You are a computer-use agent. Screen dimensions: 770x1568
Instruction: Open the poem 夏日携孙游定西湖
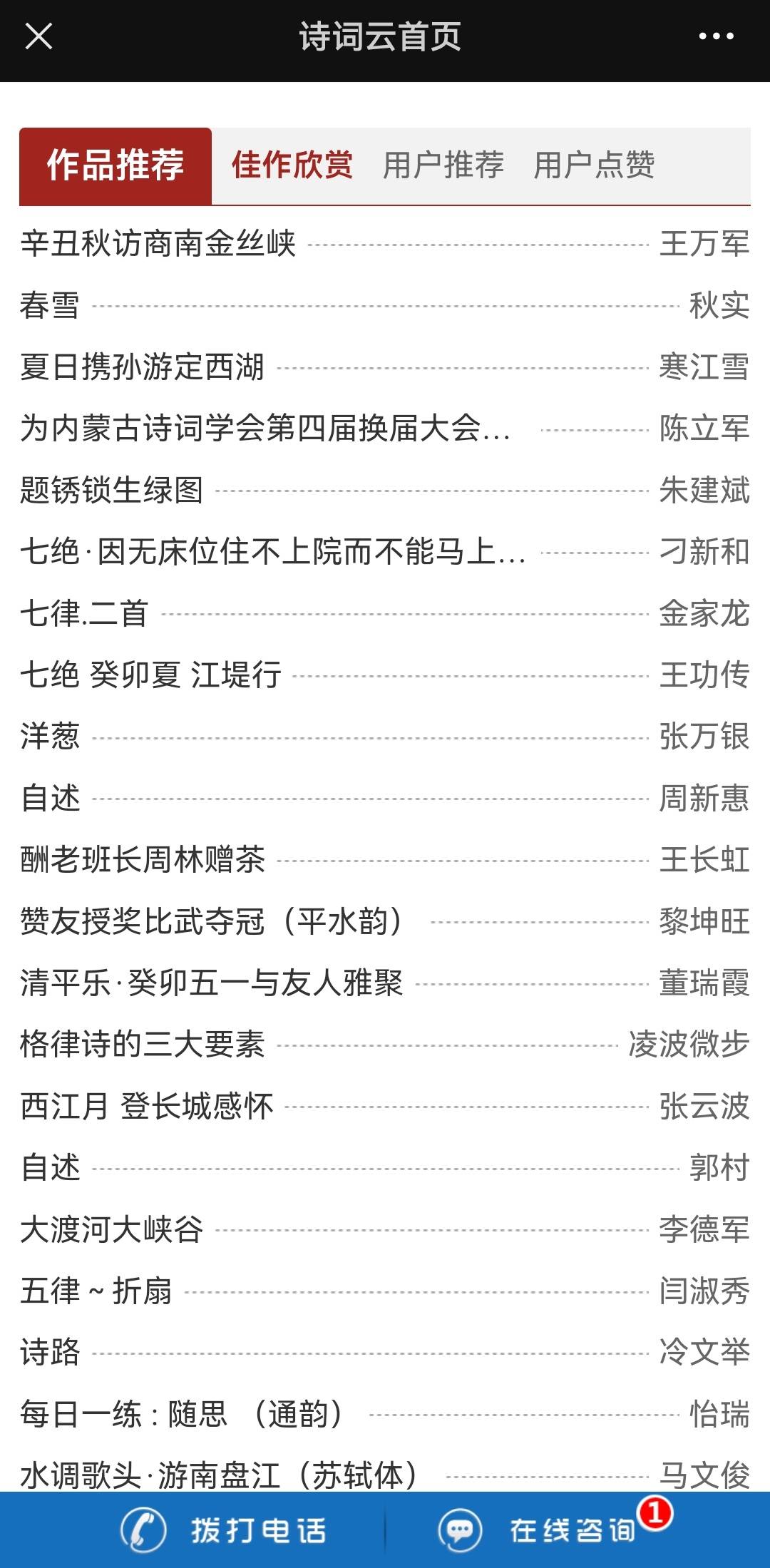tap(385, 367)
